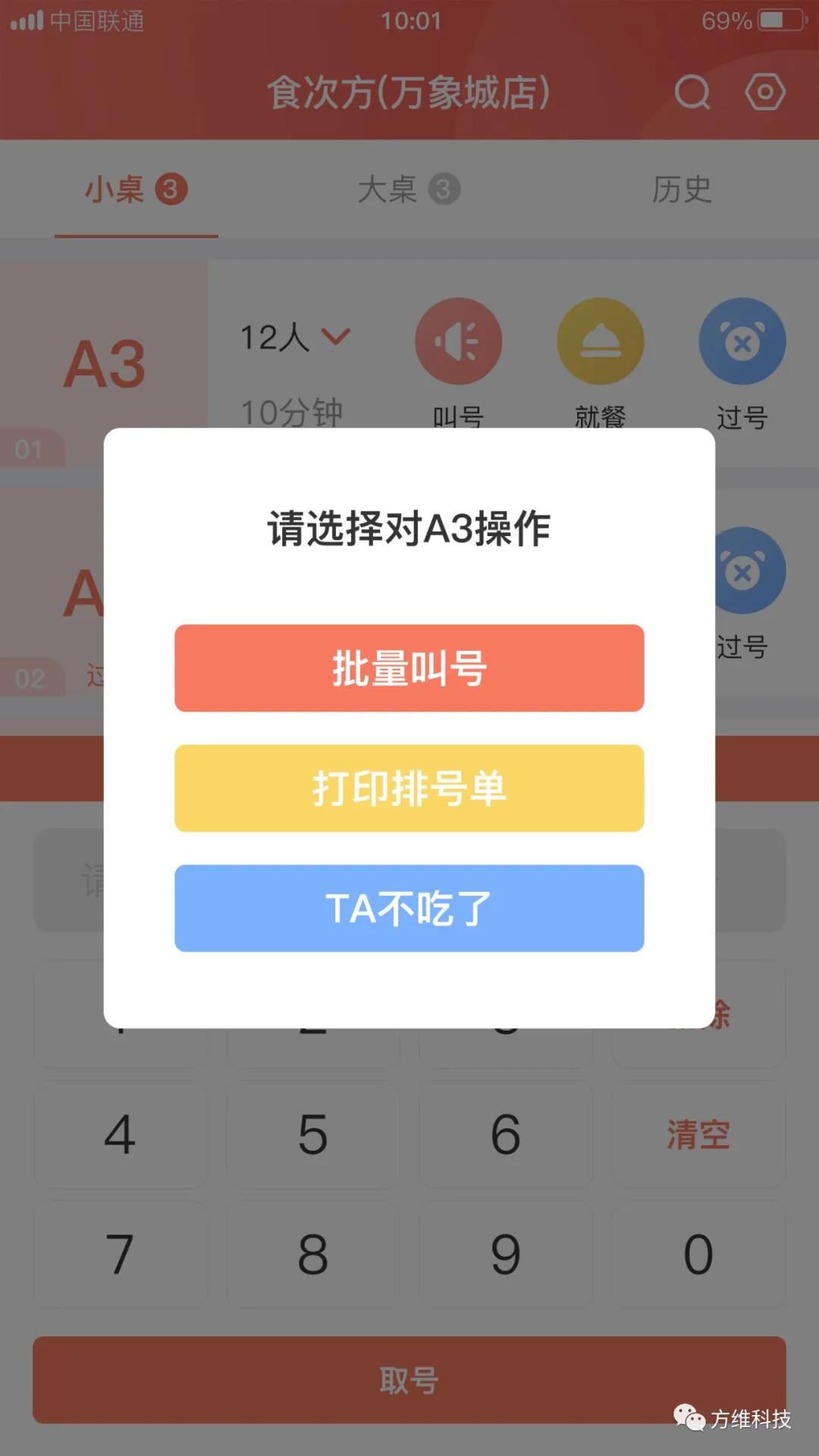Select 批量叫号 batch call option

[x=409, y=668]
